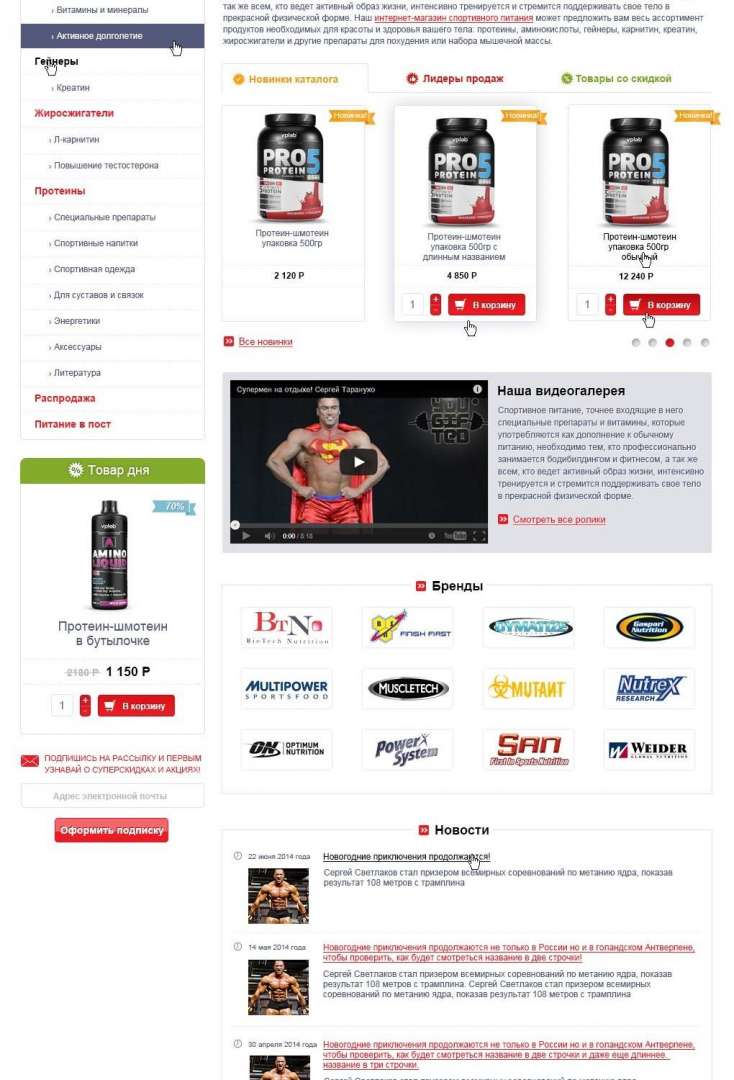
Task: Open the Weider brand tile
Action: pyautogui.click(x=649, y=749)
